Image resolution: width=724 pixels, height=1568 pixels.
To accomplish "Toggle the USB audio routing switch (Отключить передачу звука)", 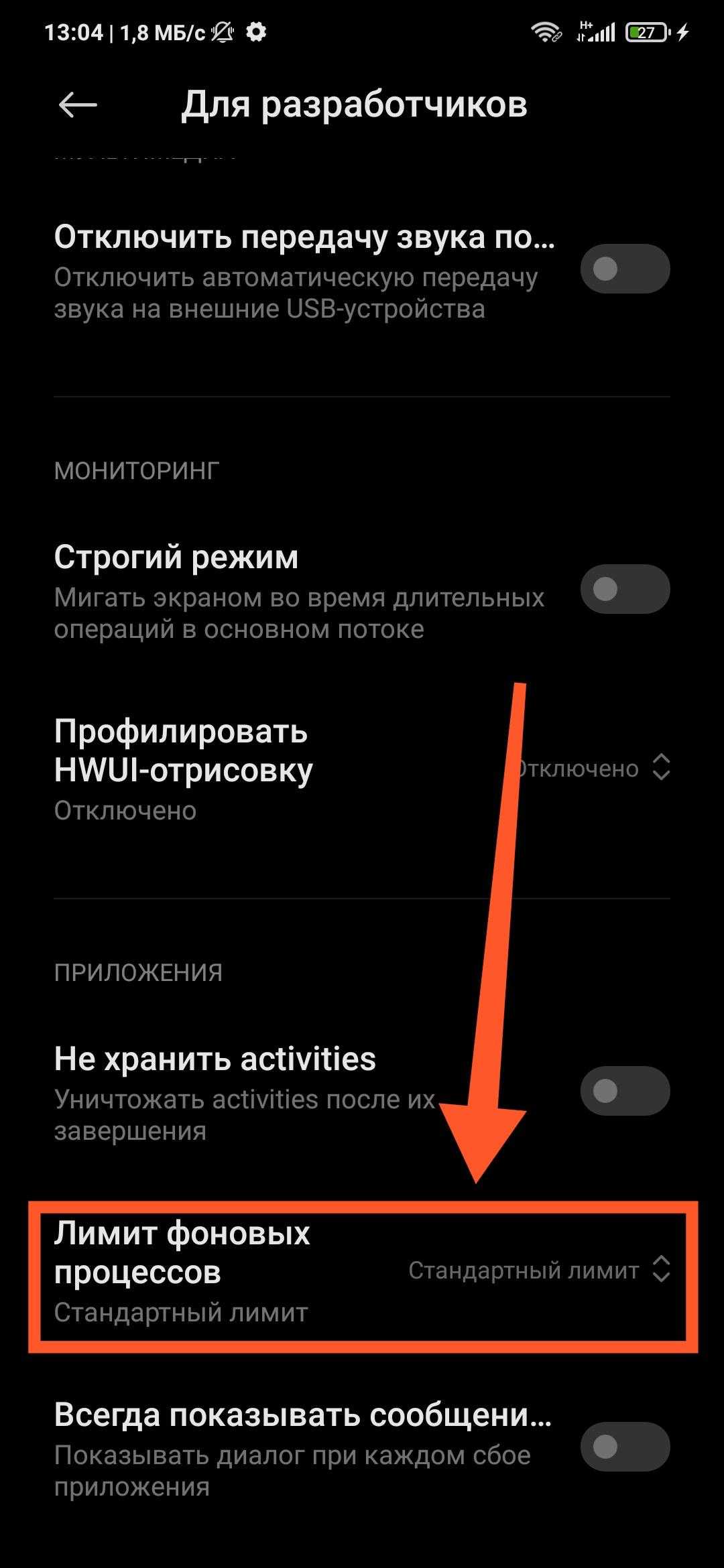I will pyautogui.click(x=625, y=269).
